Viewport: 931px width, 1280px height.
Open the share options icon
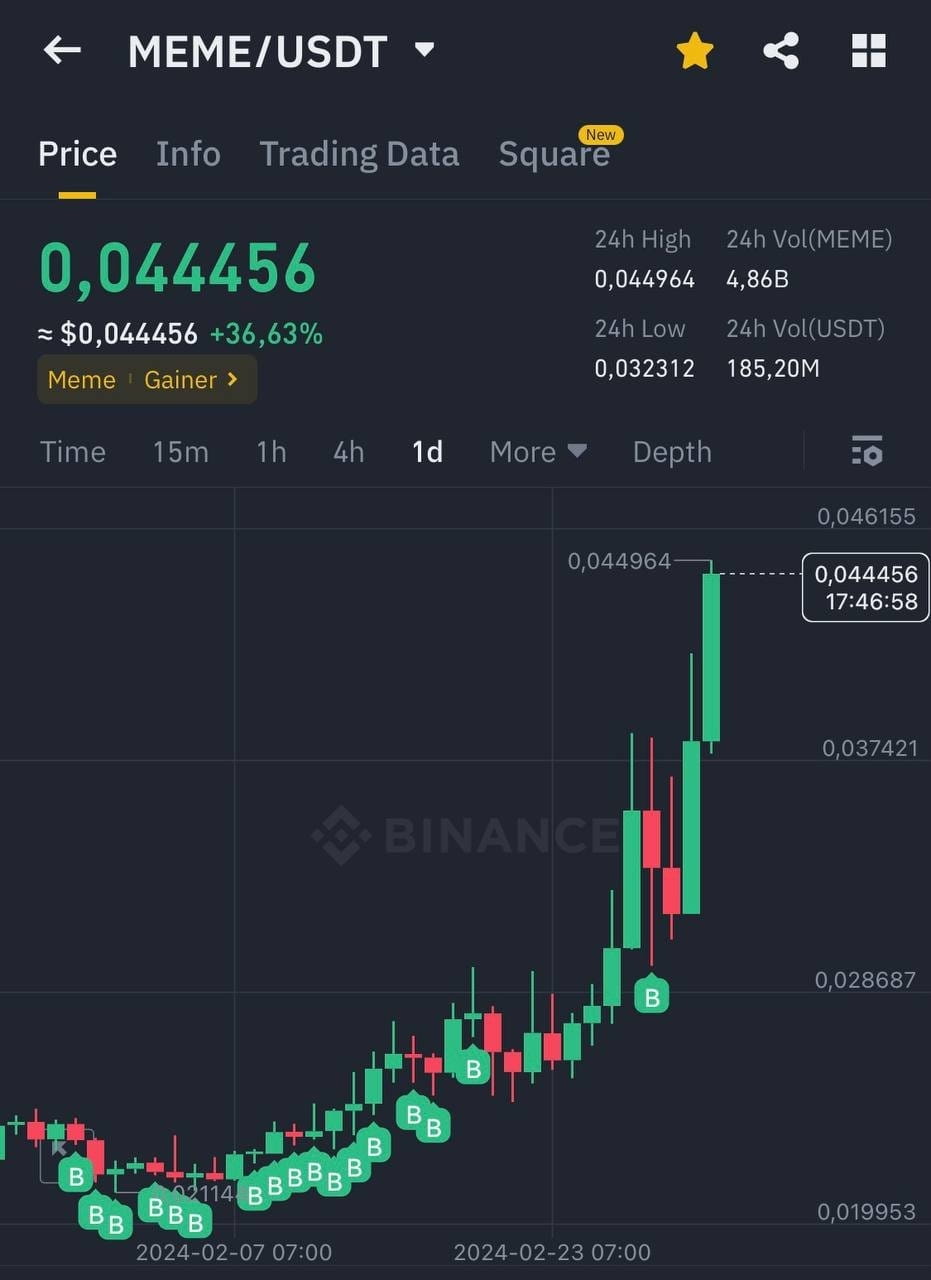tap(781, 50)
